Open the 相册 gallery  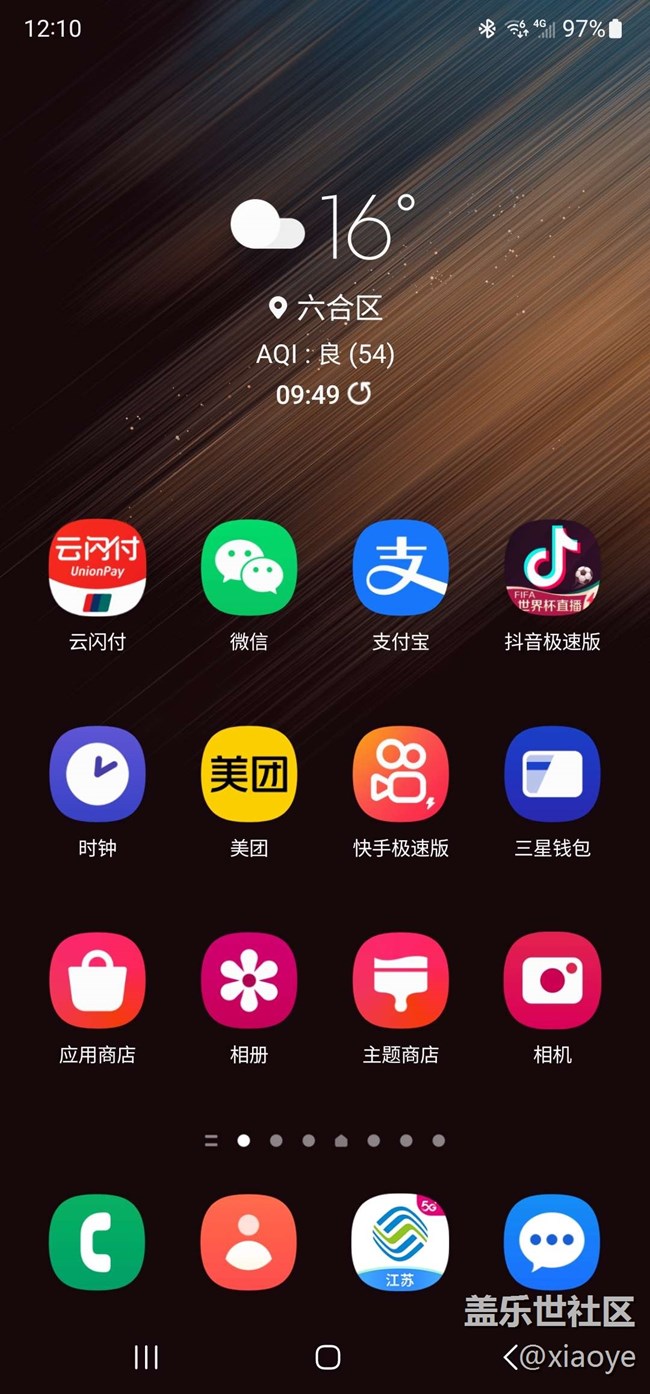pyautogui.click(x=249, y=981)
